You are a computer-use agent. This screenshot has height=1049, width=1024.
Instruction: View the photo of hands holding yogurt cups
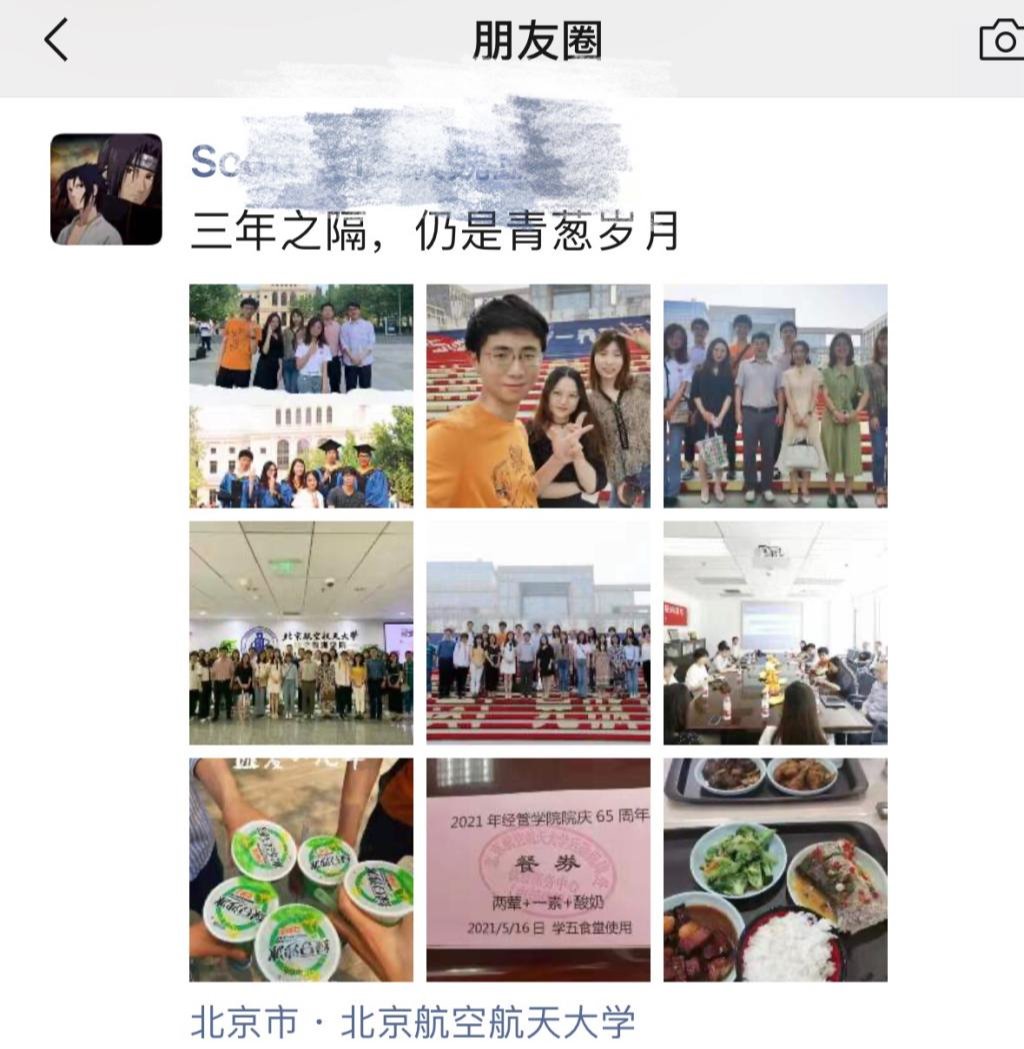click(x=301, y=869)
